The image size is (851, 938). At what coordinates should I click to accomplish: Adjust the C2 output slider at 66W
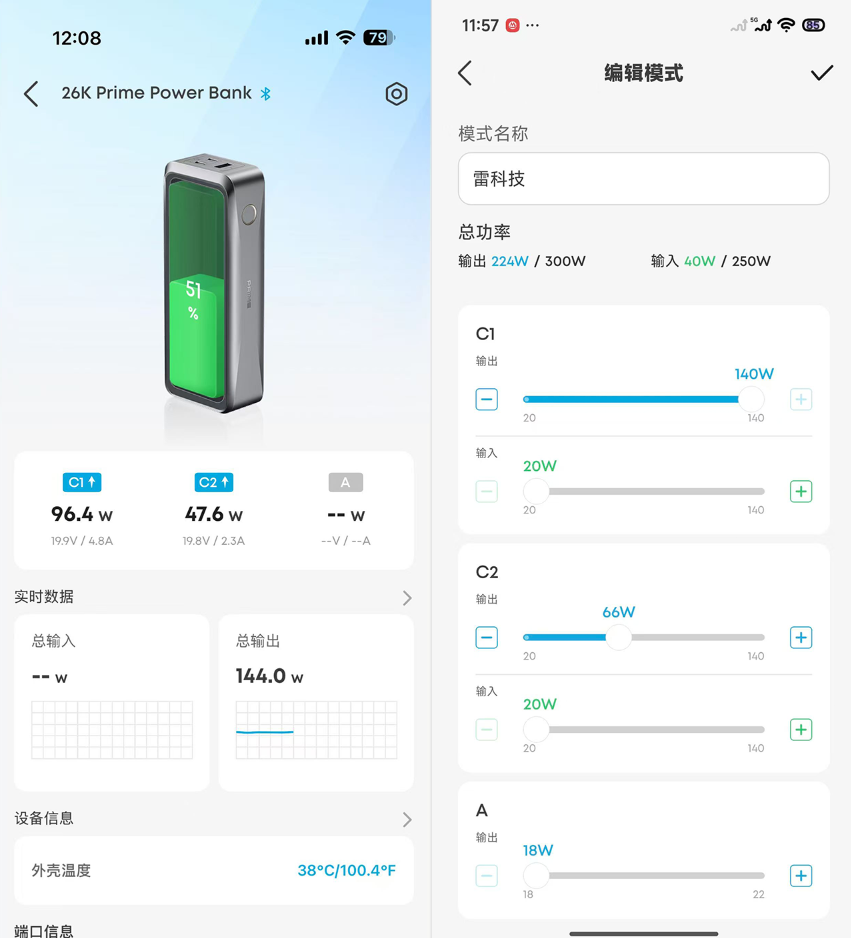click(619, 637)
